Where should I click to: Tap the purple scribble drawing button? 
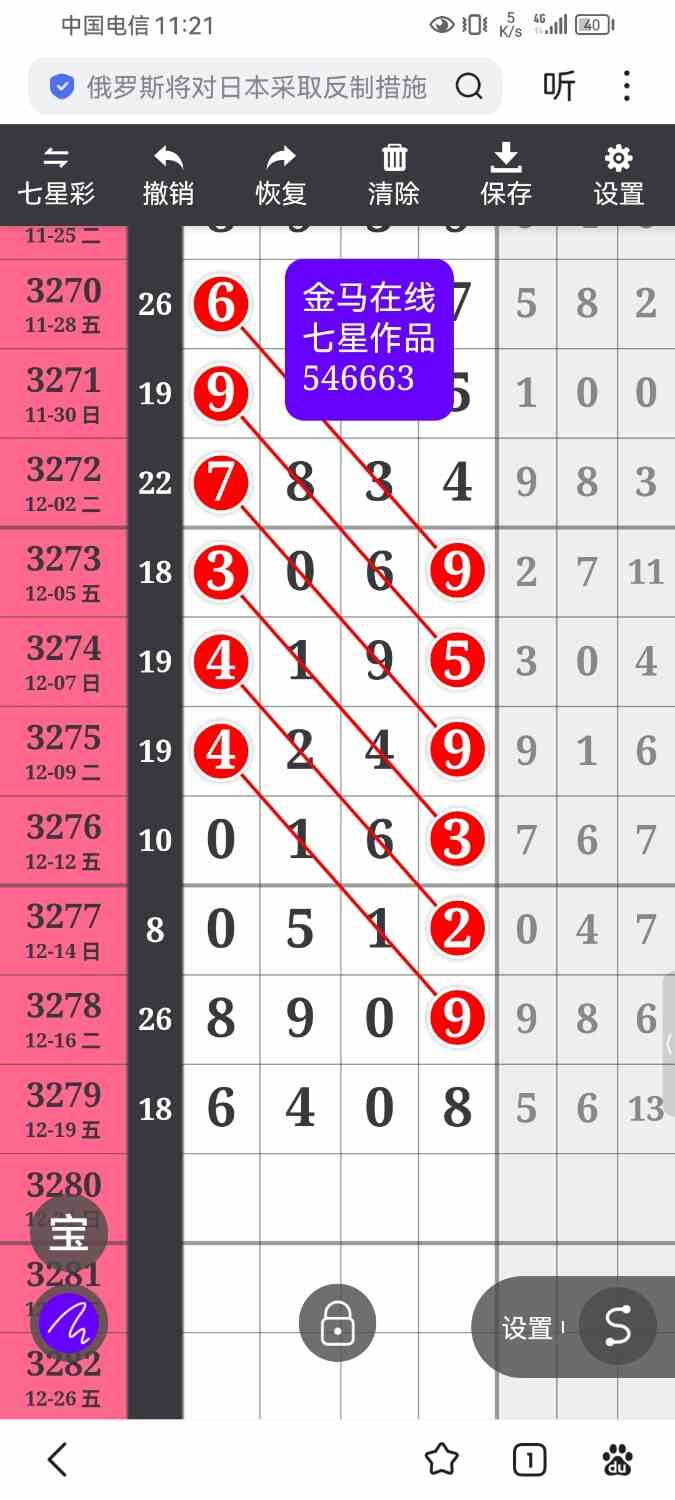coord(69,1324)
